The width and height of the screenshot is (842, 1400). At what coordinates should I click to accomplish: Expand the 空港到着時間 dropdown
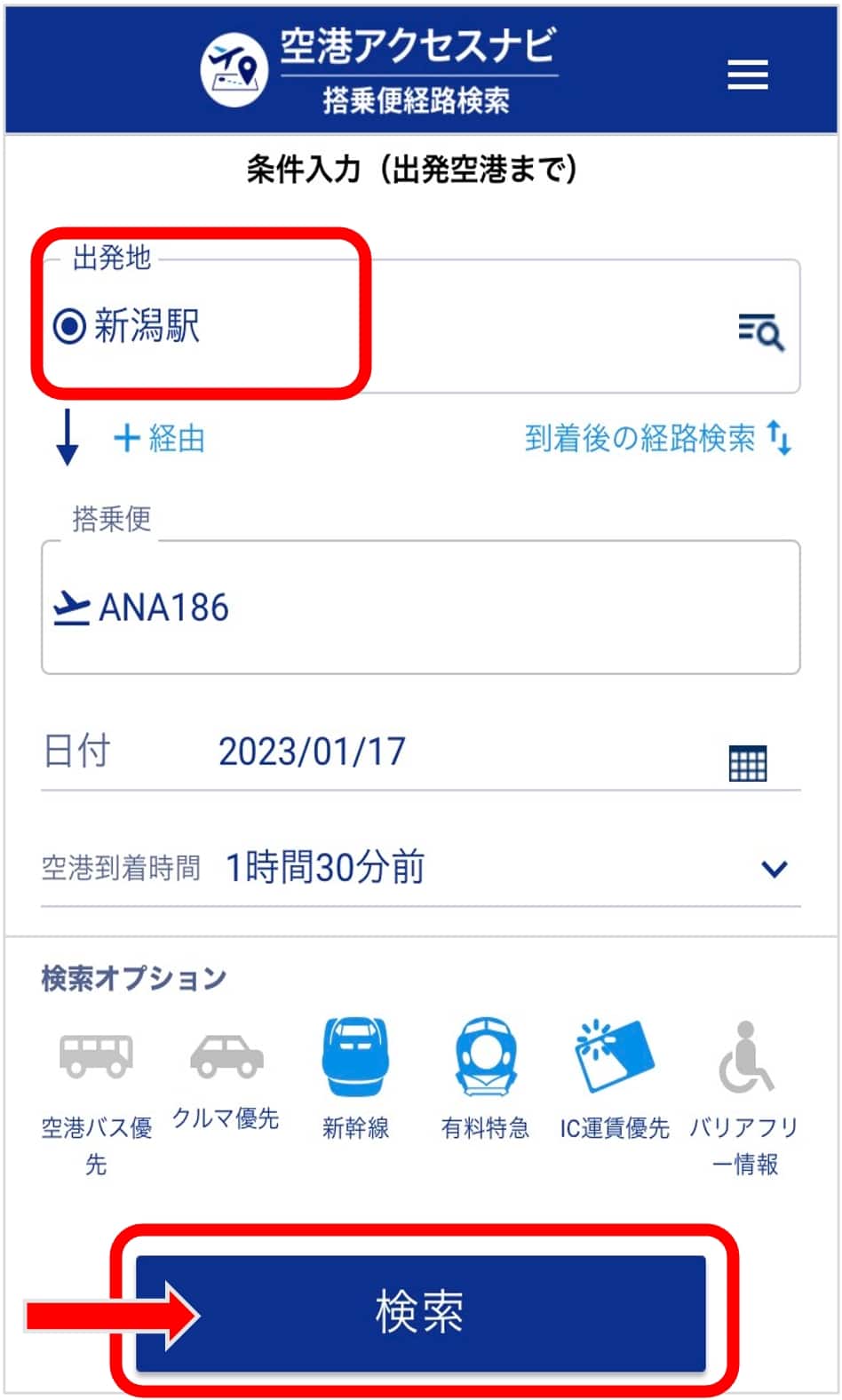[774, 868]
